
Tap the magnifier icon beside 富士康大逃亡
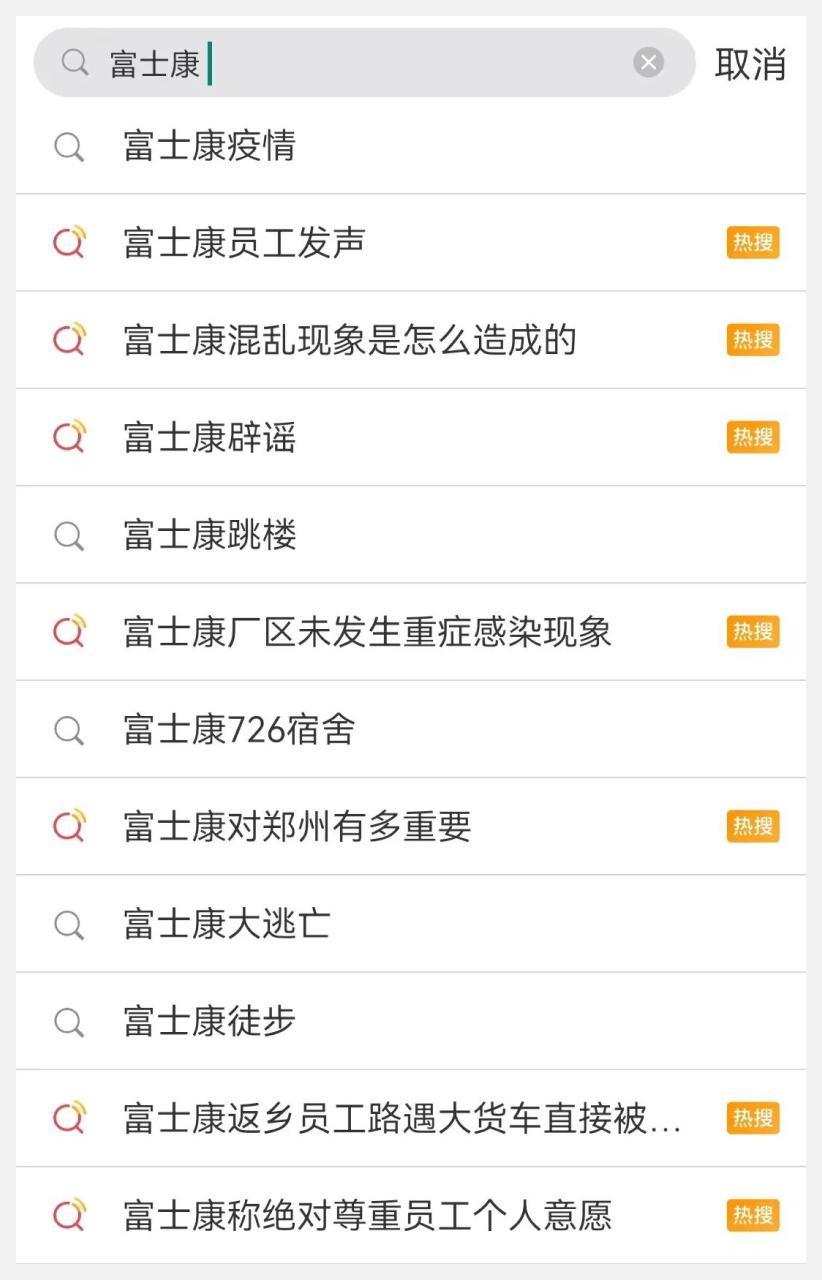pyautogui.click(x=68, y=924)
